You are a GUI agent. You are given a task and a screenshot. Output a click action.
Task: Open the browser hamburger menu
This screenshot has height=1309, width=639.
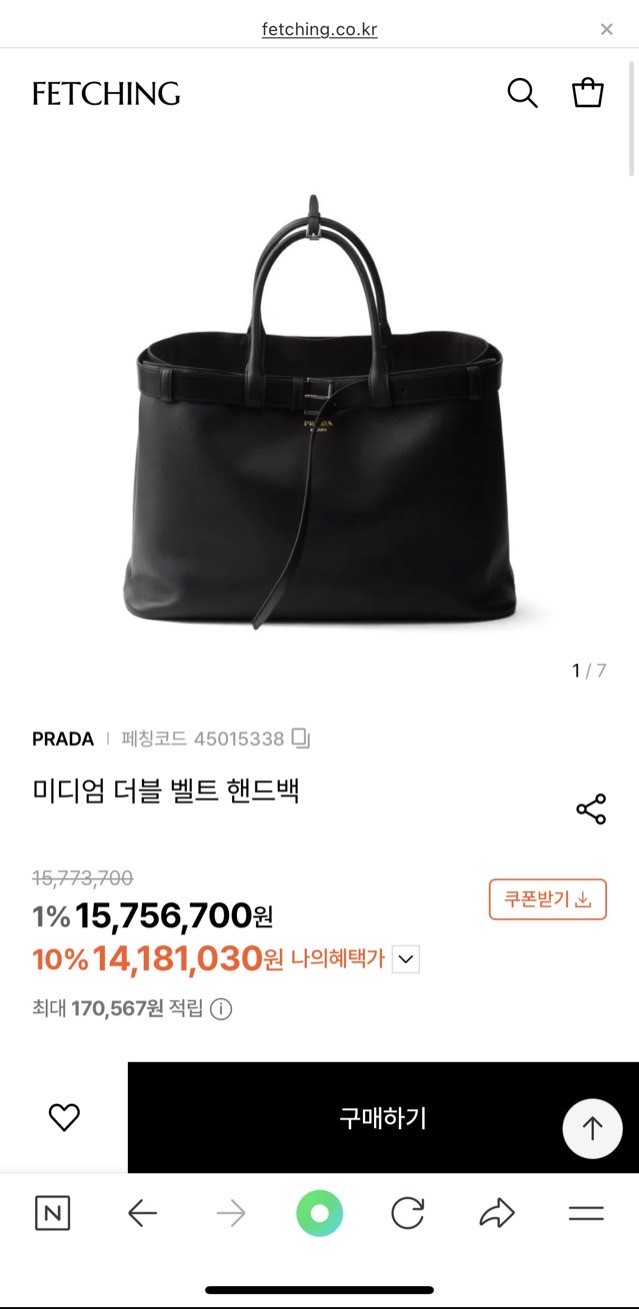click(x=586, y=1214)
